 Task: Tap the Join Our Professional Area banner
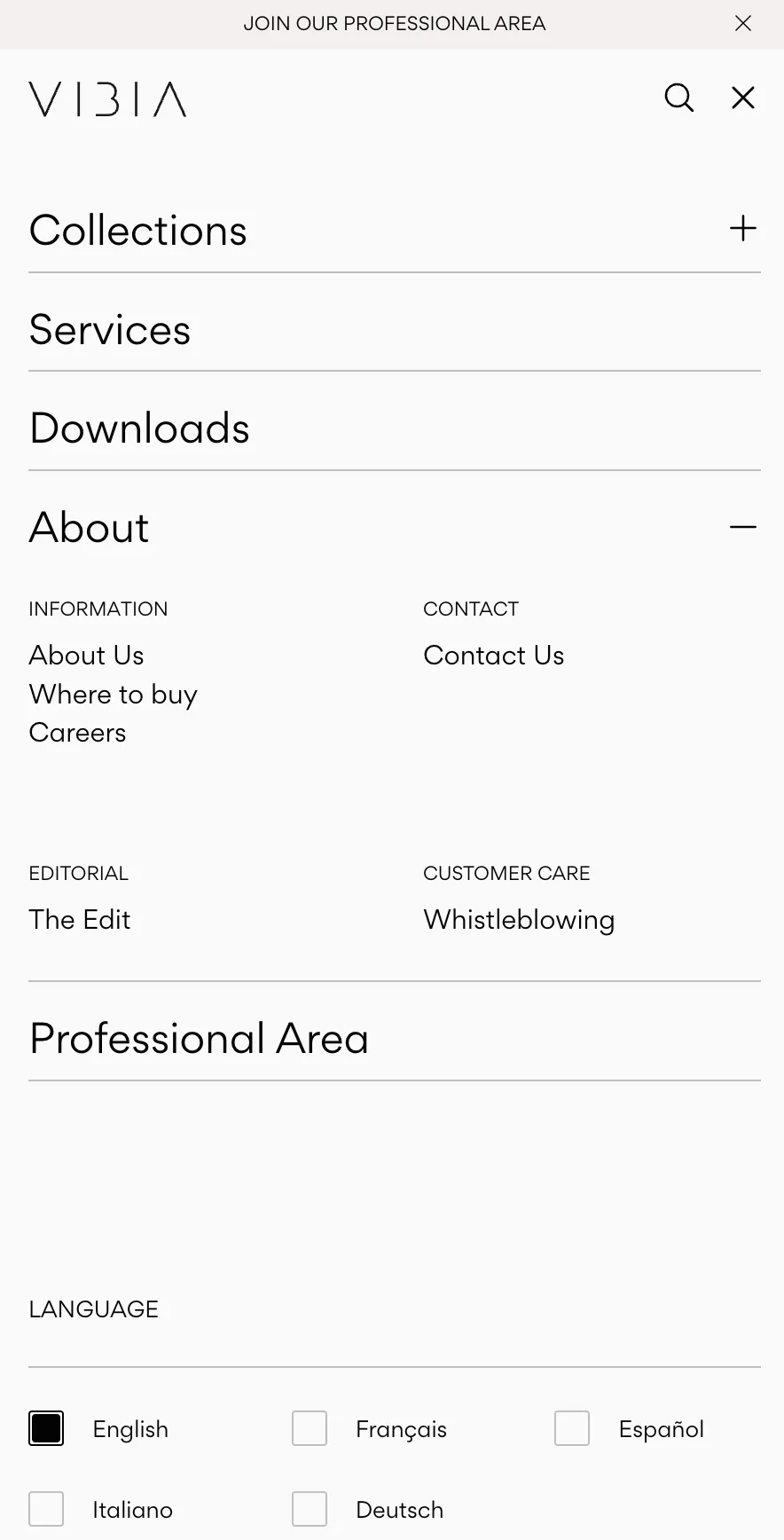coord(394,23)
